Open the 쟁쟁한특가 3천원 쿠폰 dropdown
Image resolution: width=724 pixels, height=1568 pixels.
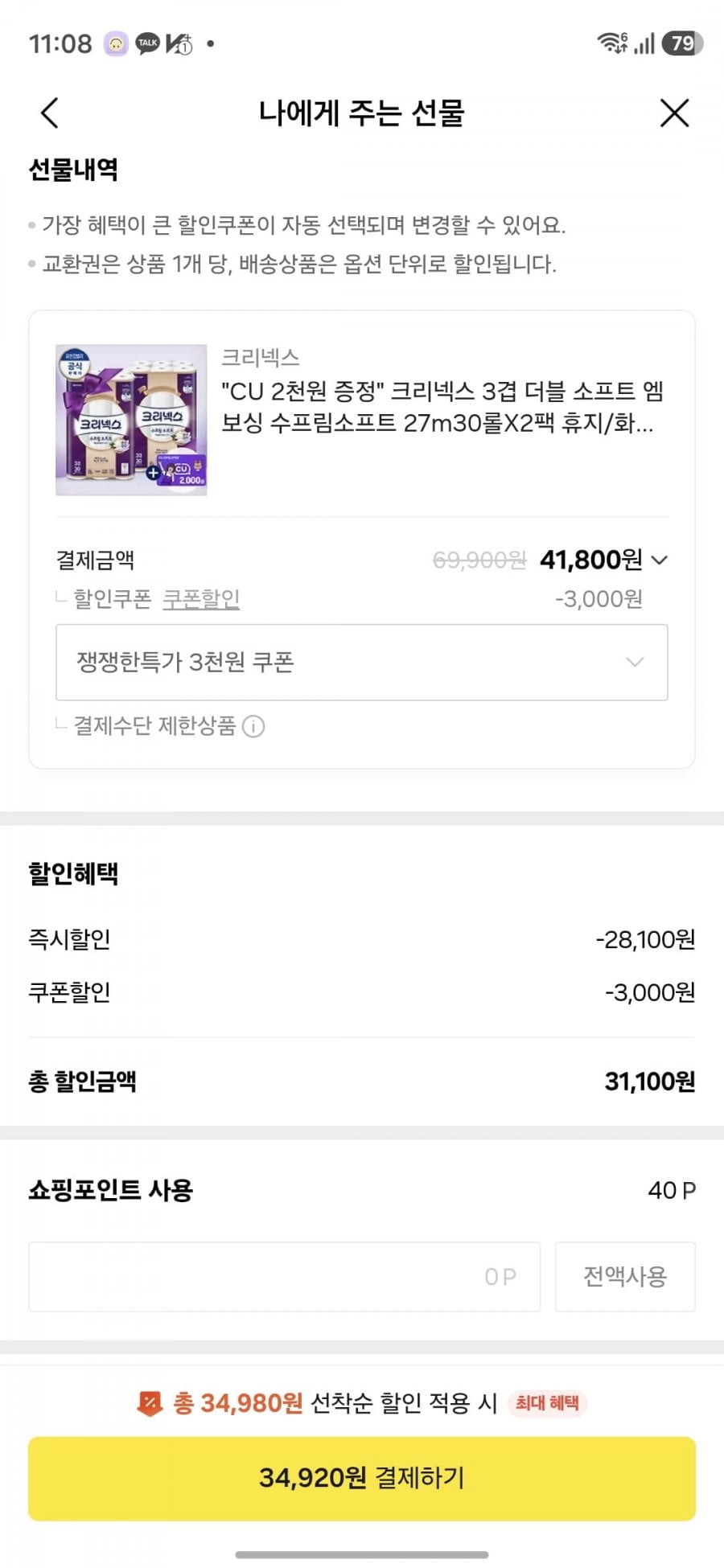coord(361,662)
